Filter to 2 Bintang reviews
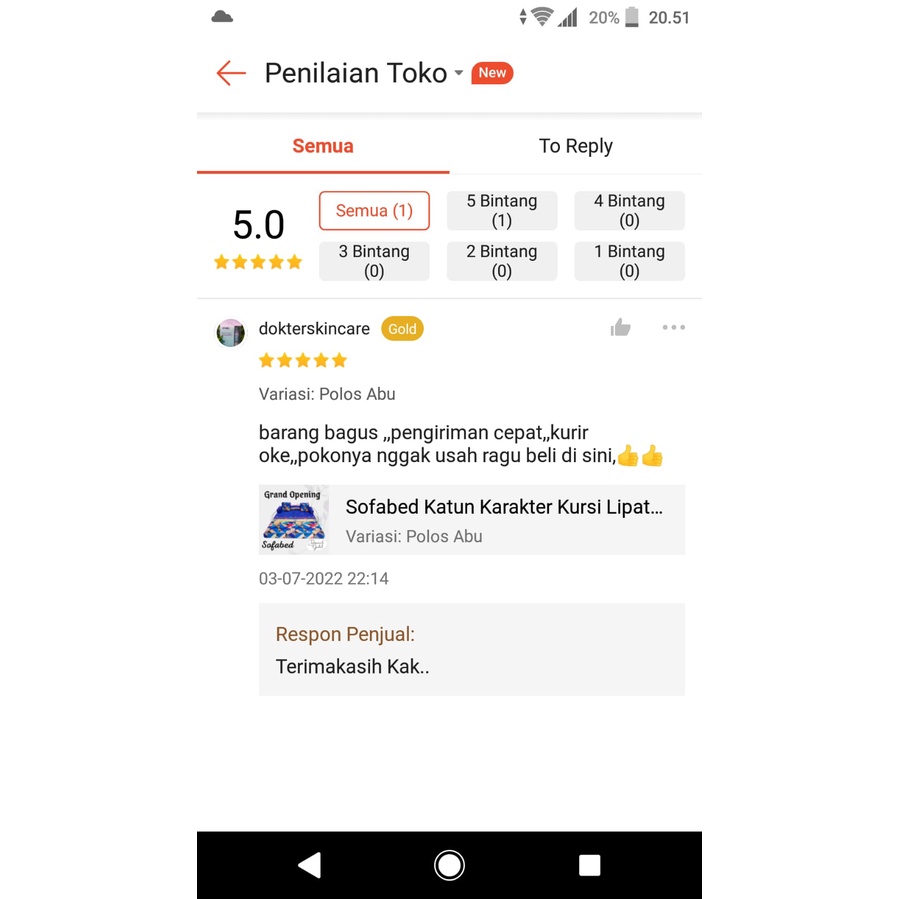The image size is (899, 899). [x=502, y=261]
